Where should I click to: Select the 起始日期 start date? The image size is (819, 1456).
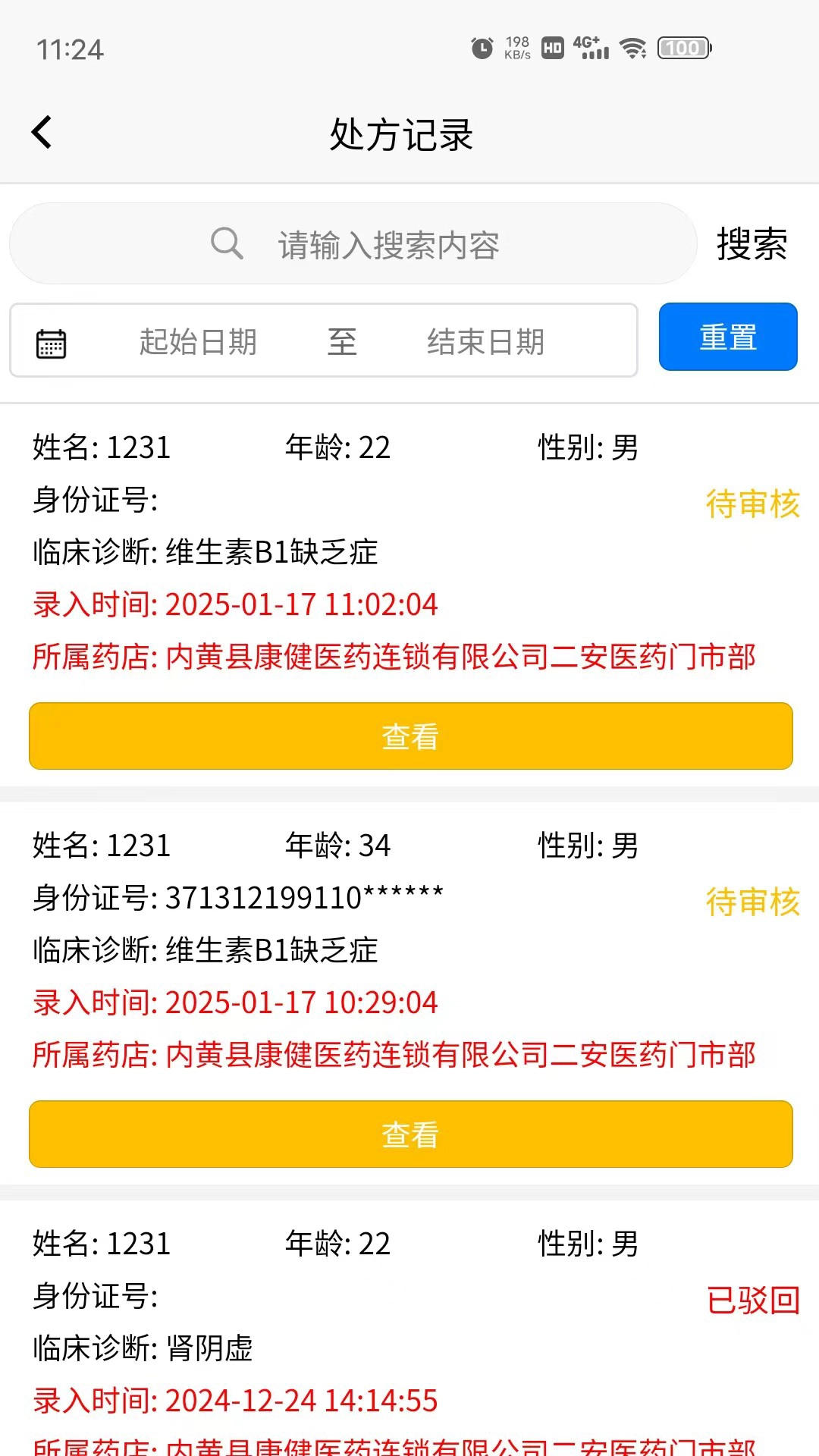[x=198, y=341]
